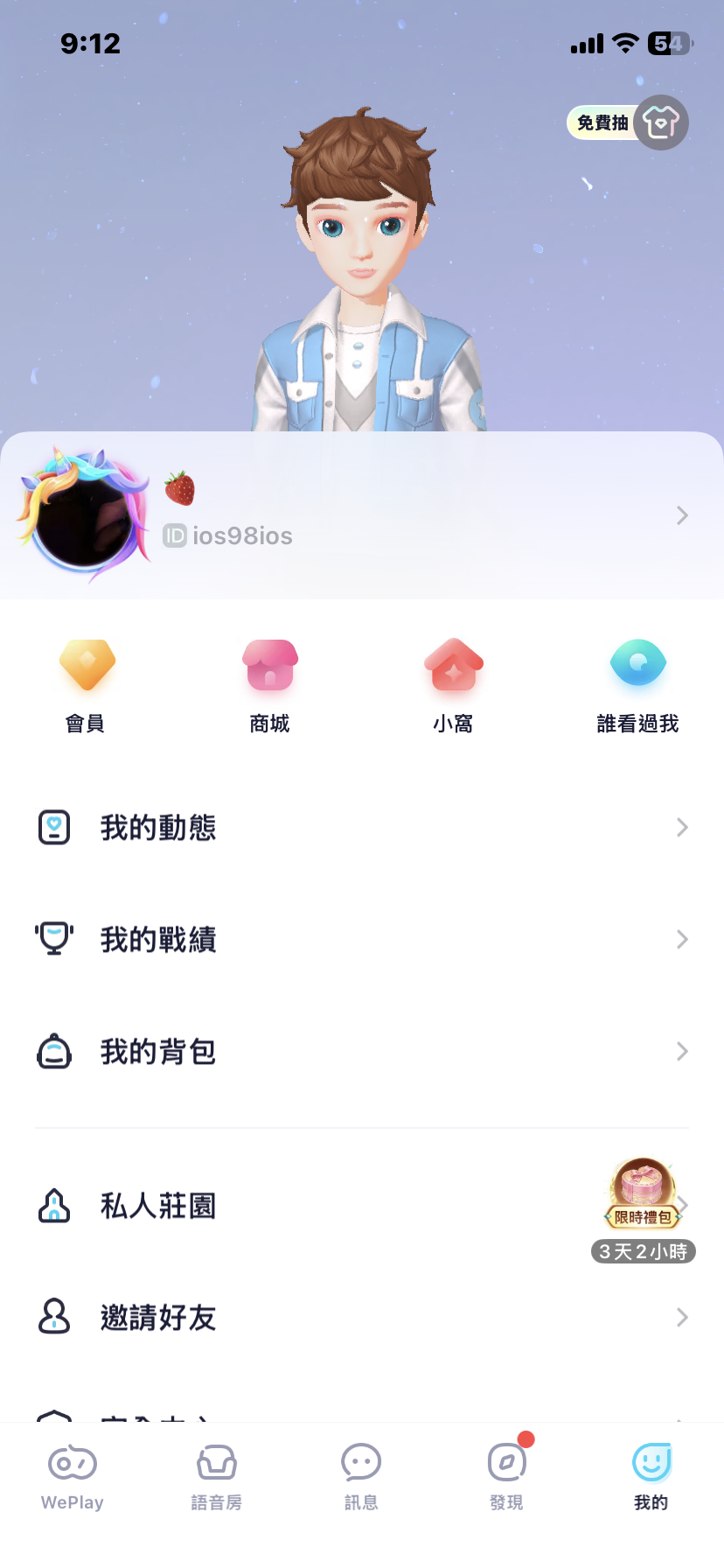Open 我的背包 backpack

coord(362,1052)
